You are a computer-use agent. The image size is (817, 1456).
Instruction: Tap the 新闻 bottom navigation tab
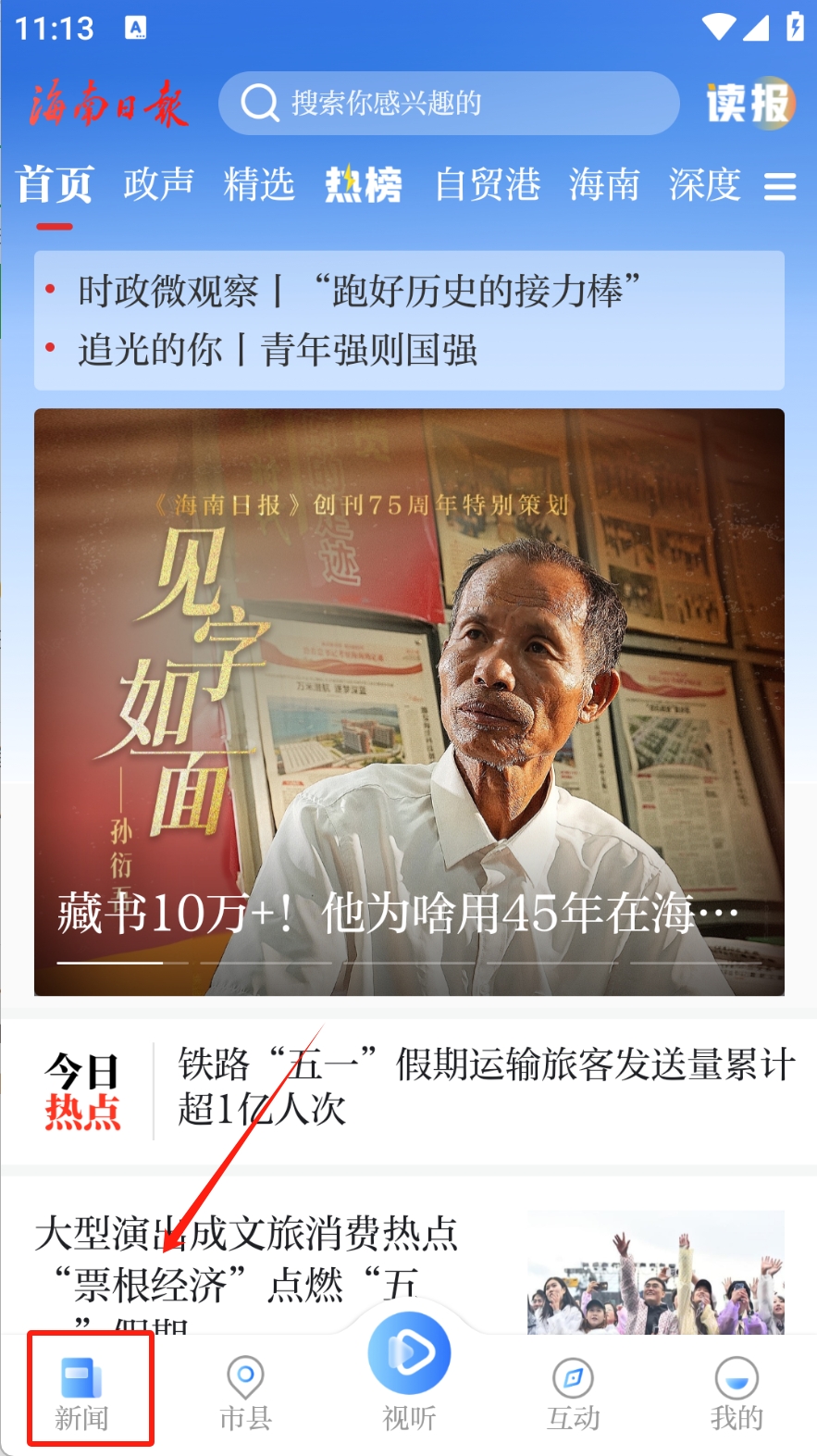82,1391
